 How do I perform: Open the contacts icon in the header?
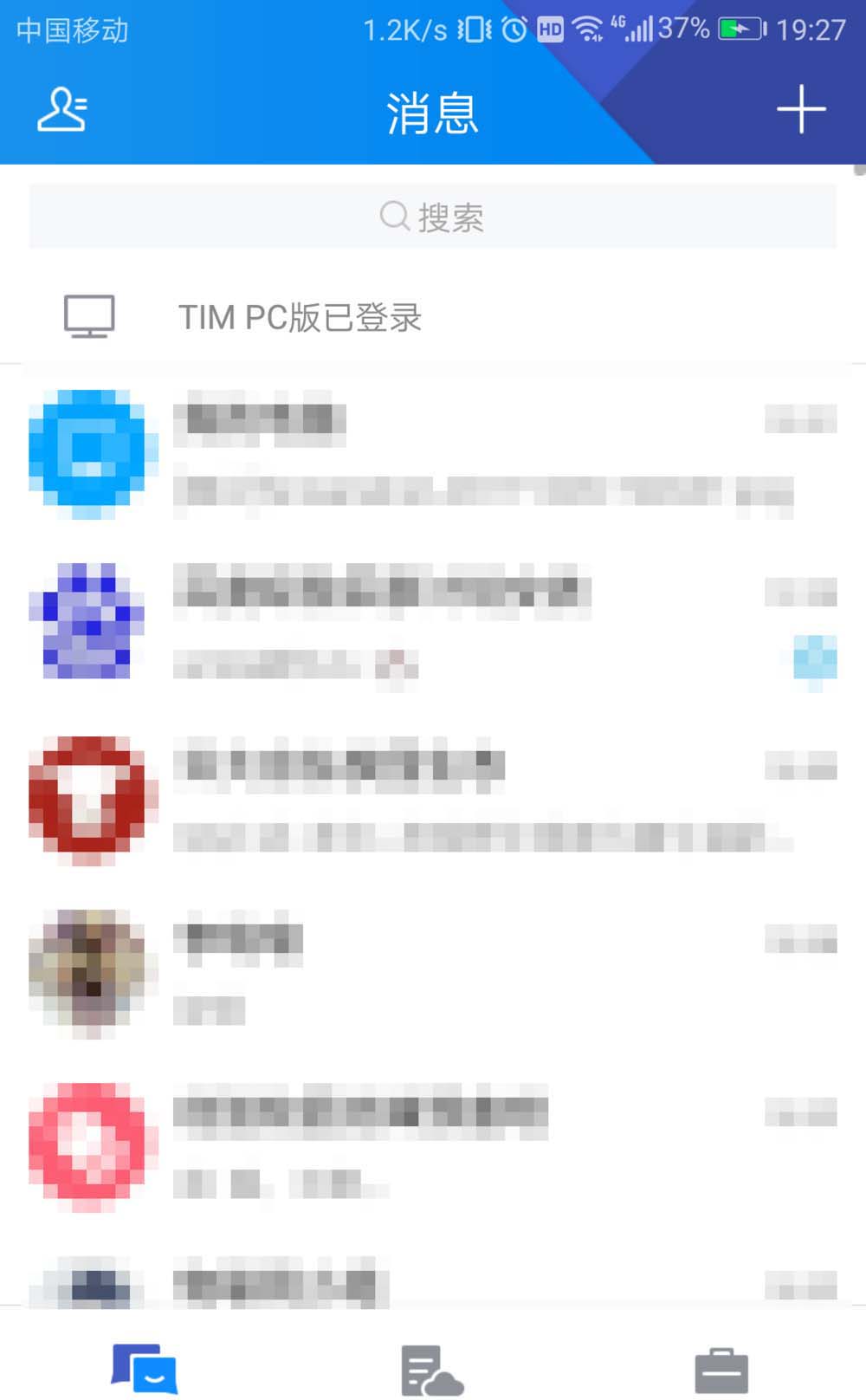point(62,110)
